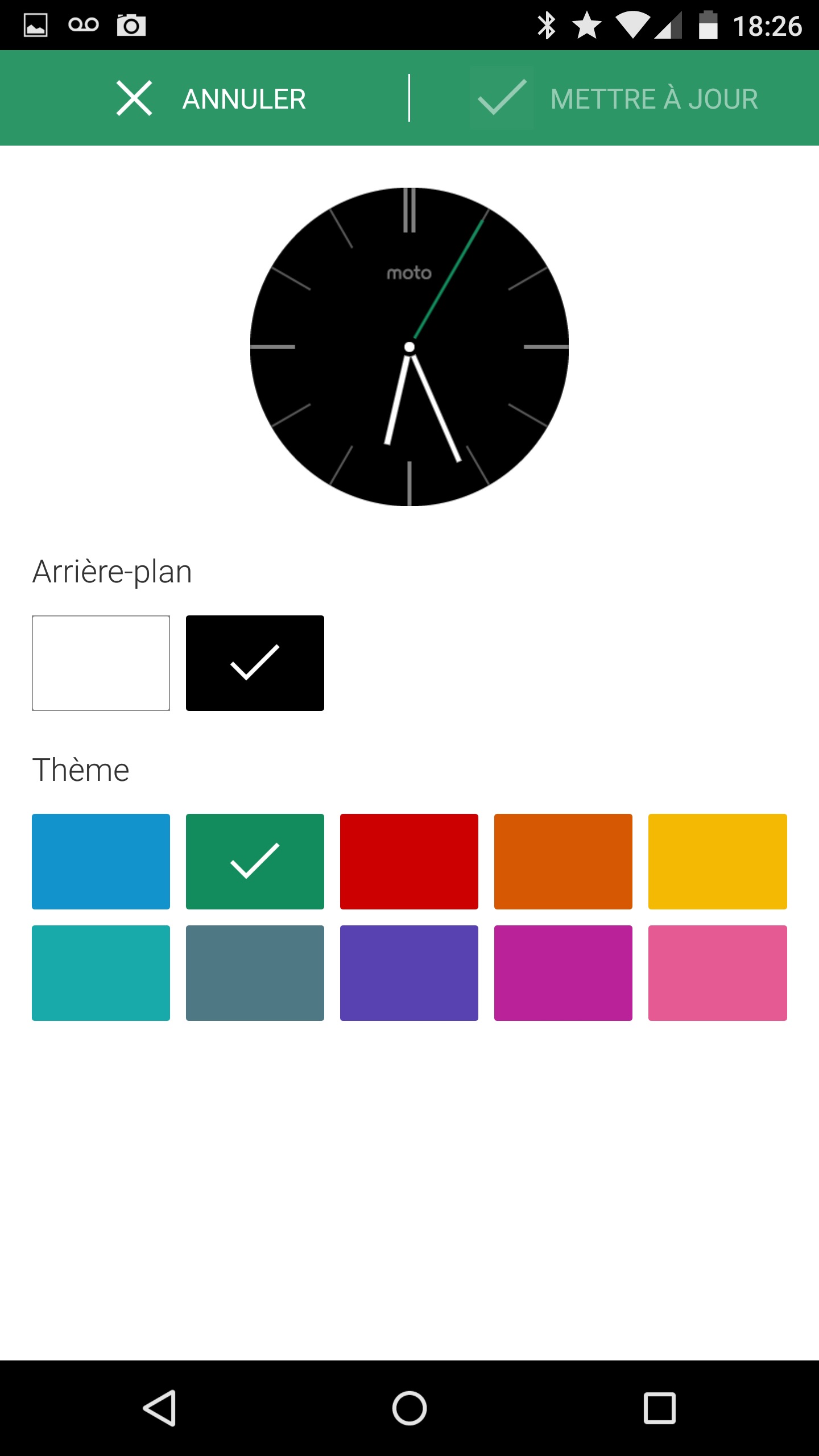Select the white background swatch
This screenshot has height=1456, width=819.
click(101, 663)
